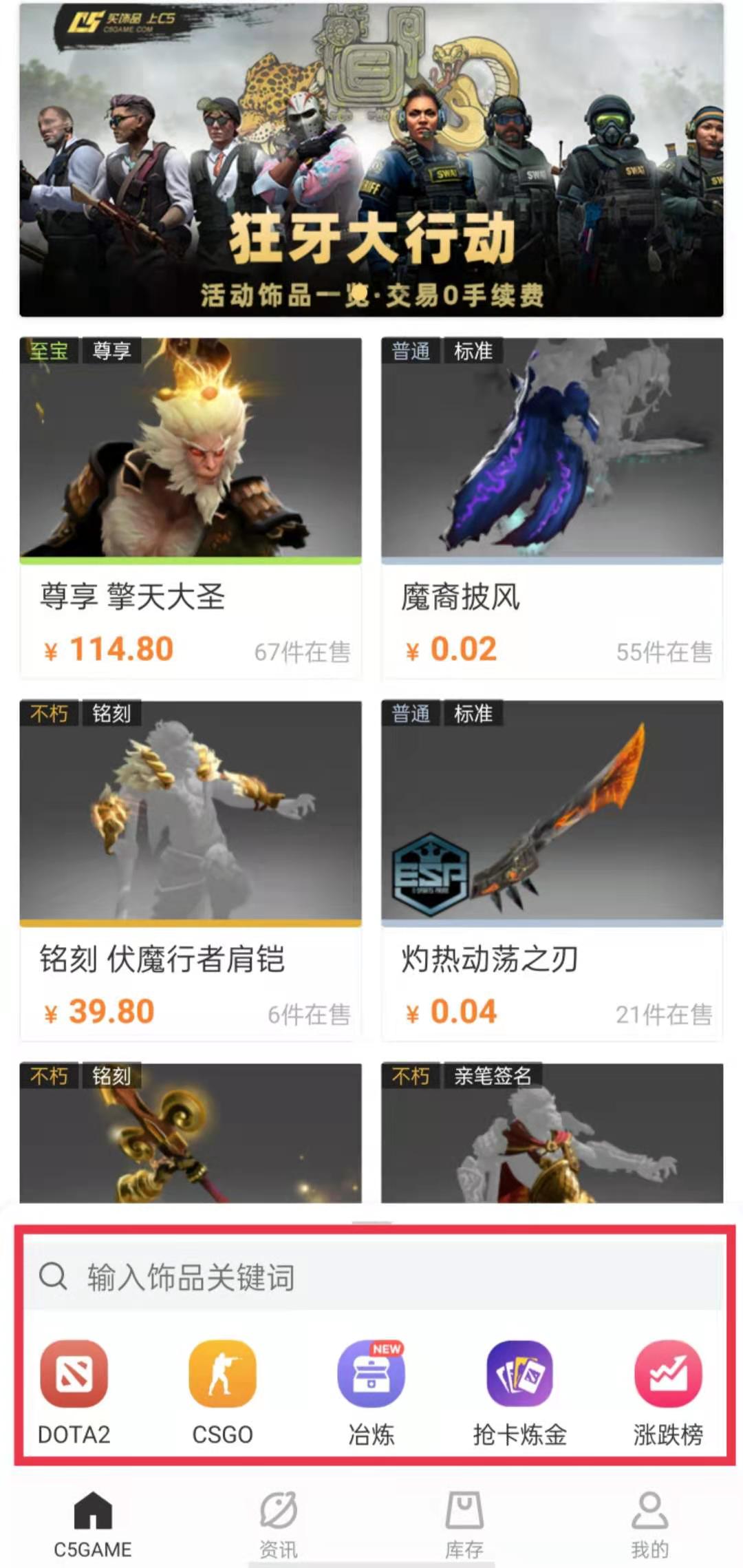This screenshot has width=743, height=1568.
Task: Open the 狂牙大行动 event banner
Action: (x=371, y=160)
